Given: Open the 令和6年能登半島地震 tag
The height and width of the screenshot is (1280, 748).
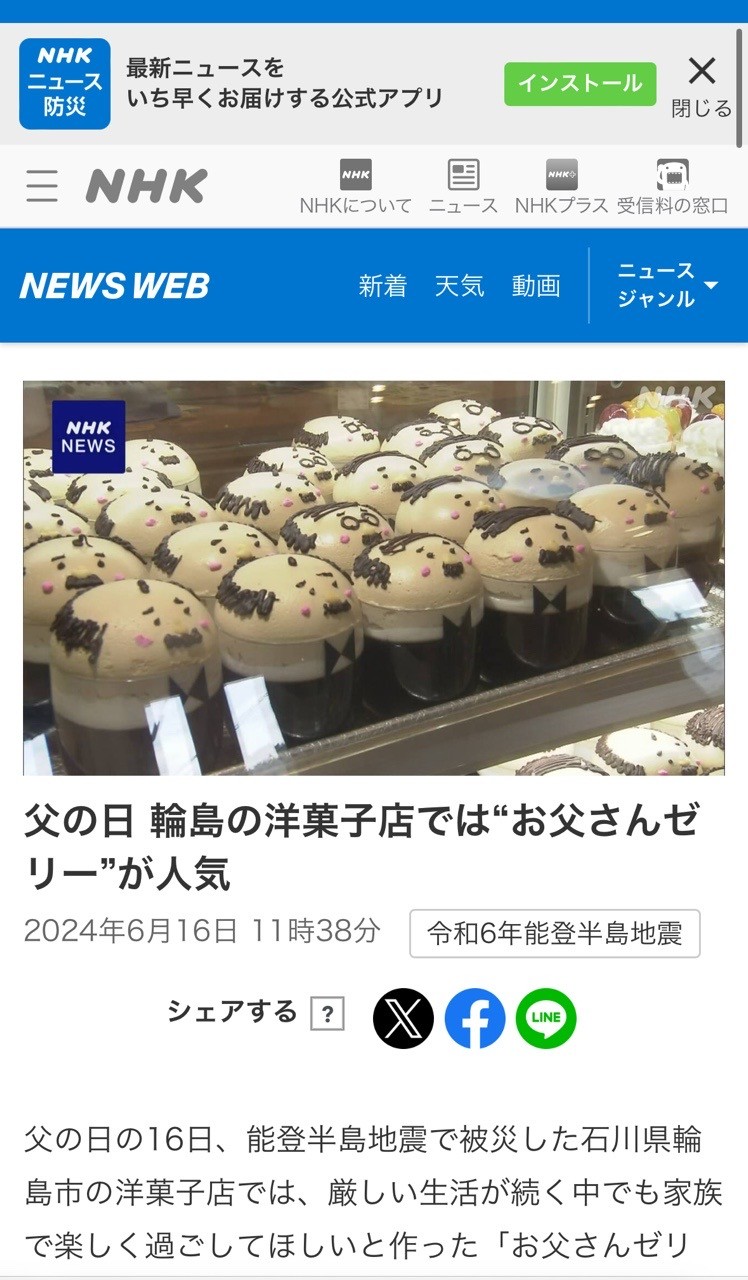Looking at the screenshot, I should (x=555, y=934).
